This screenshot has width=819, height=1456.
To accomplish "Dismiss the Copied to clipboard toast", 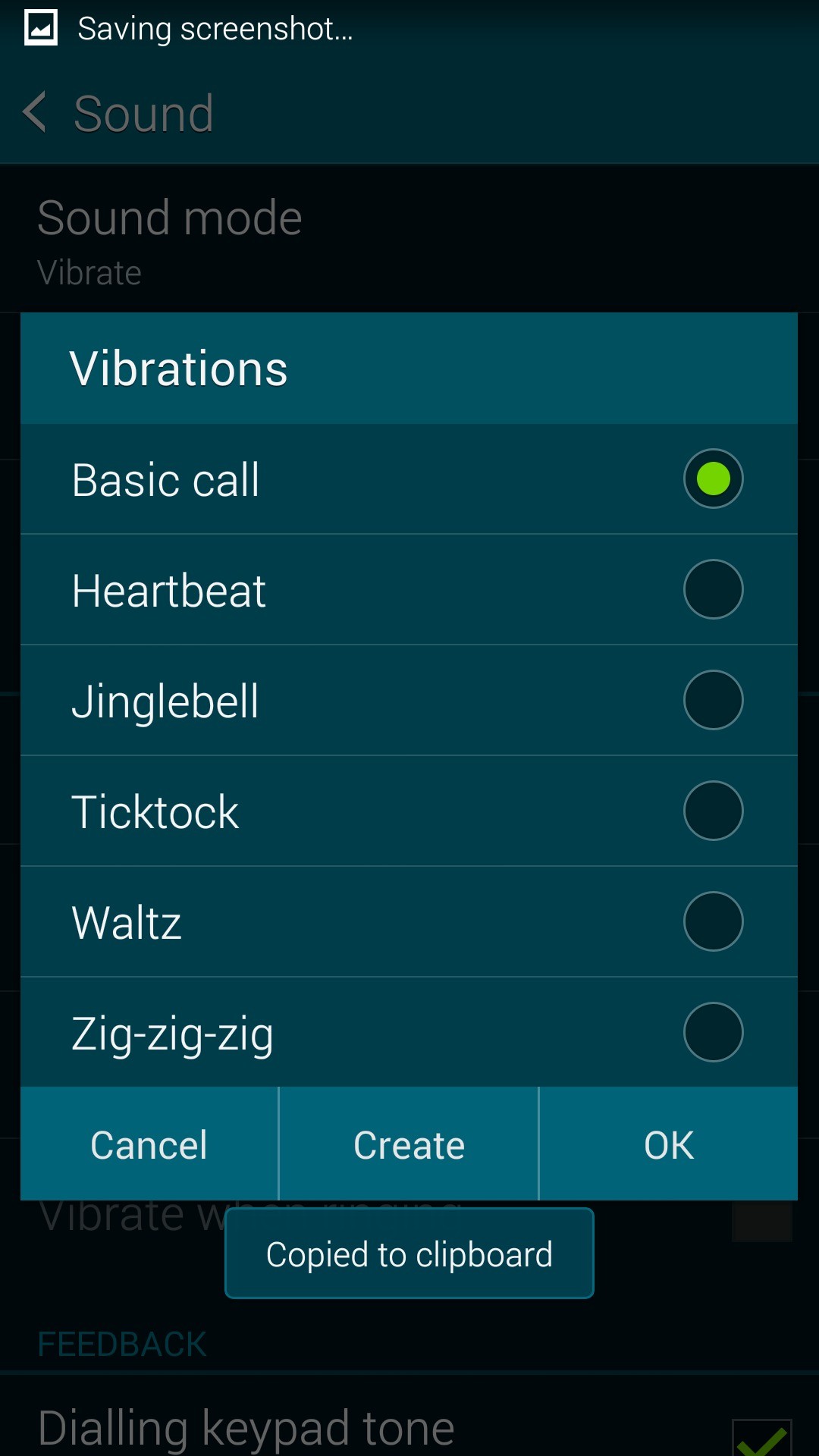I will click(408, 1254).
